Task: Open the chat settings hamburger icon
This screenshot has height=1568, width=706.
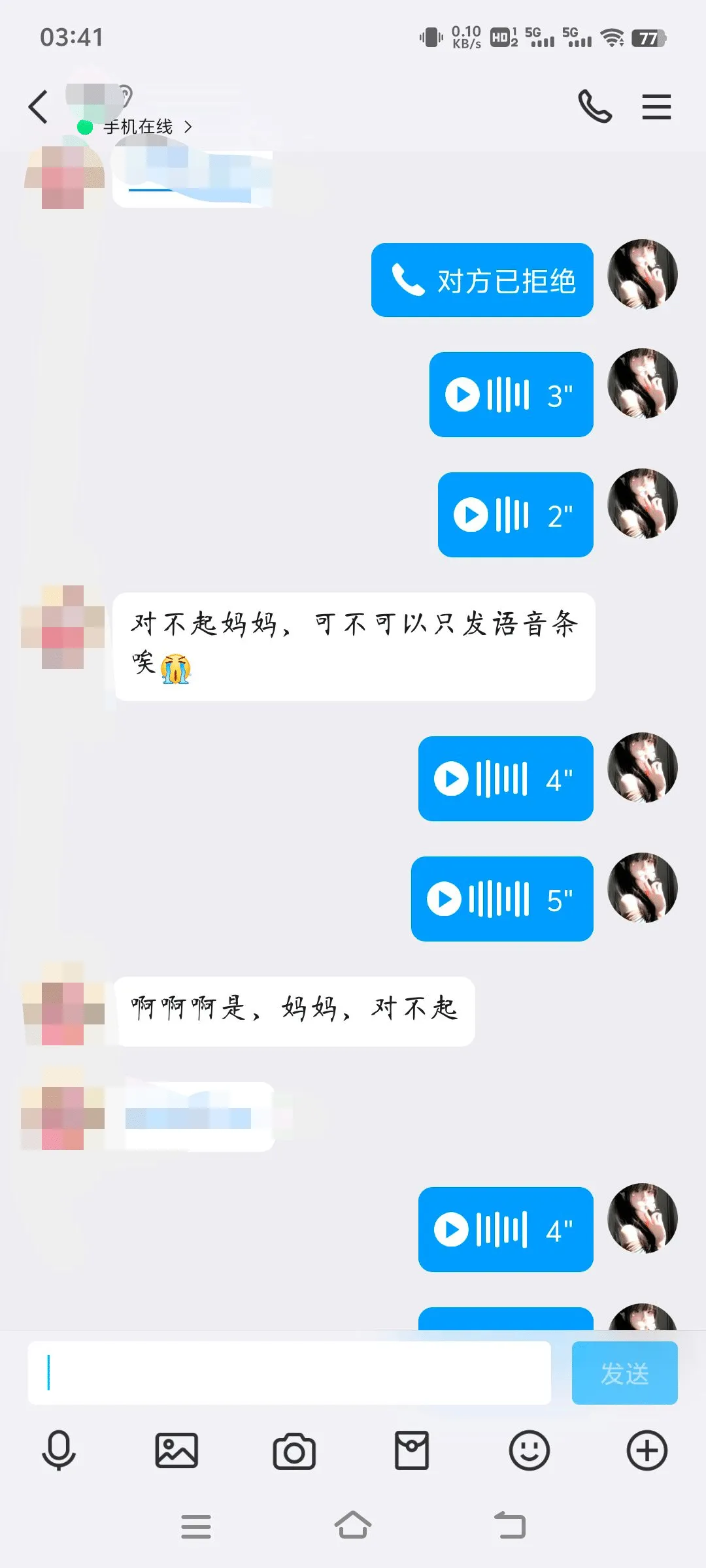Action: coord(657,106)
